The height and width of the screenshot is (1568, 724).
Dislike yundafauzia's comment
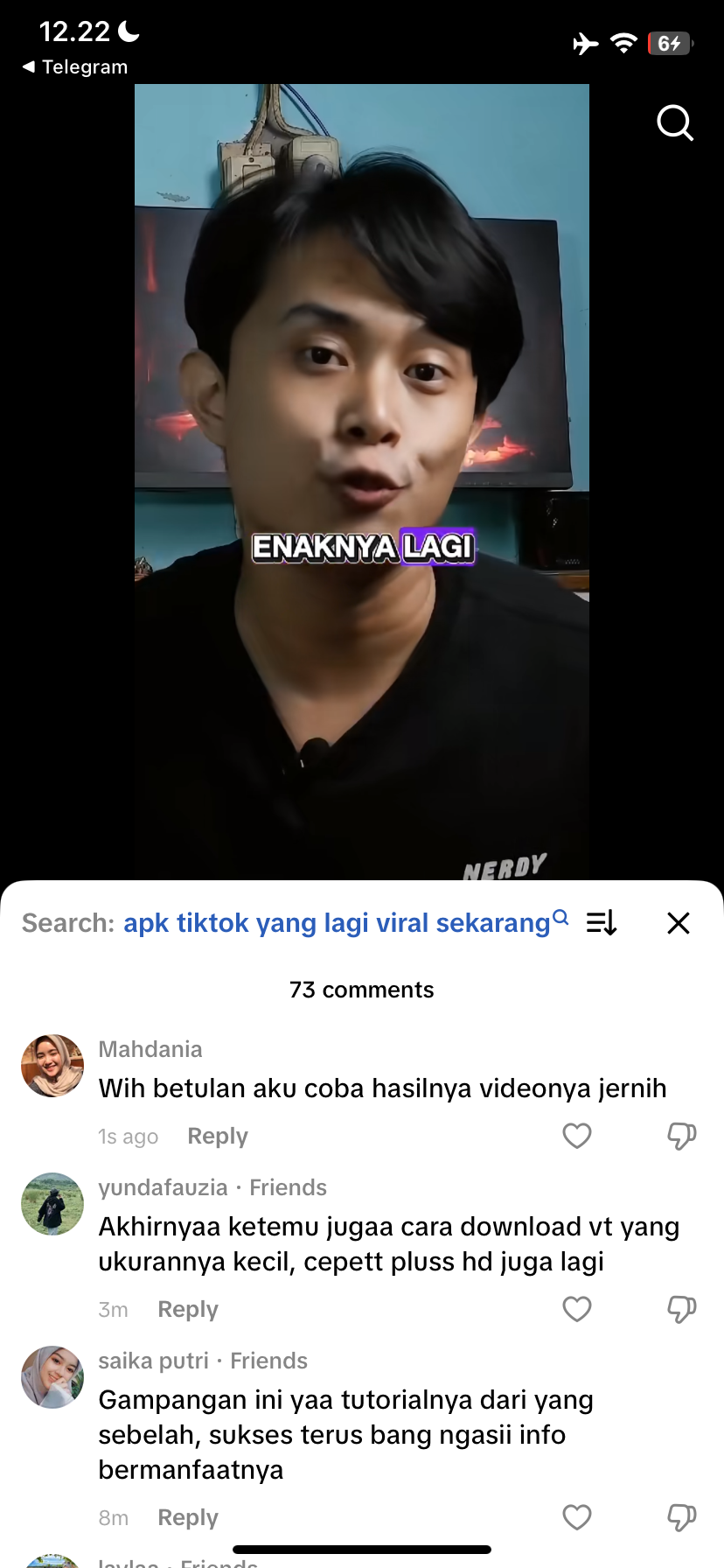(x=681, y=1309)
